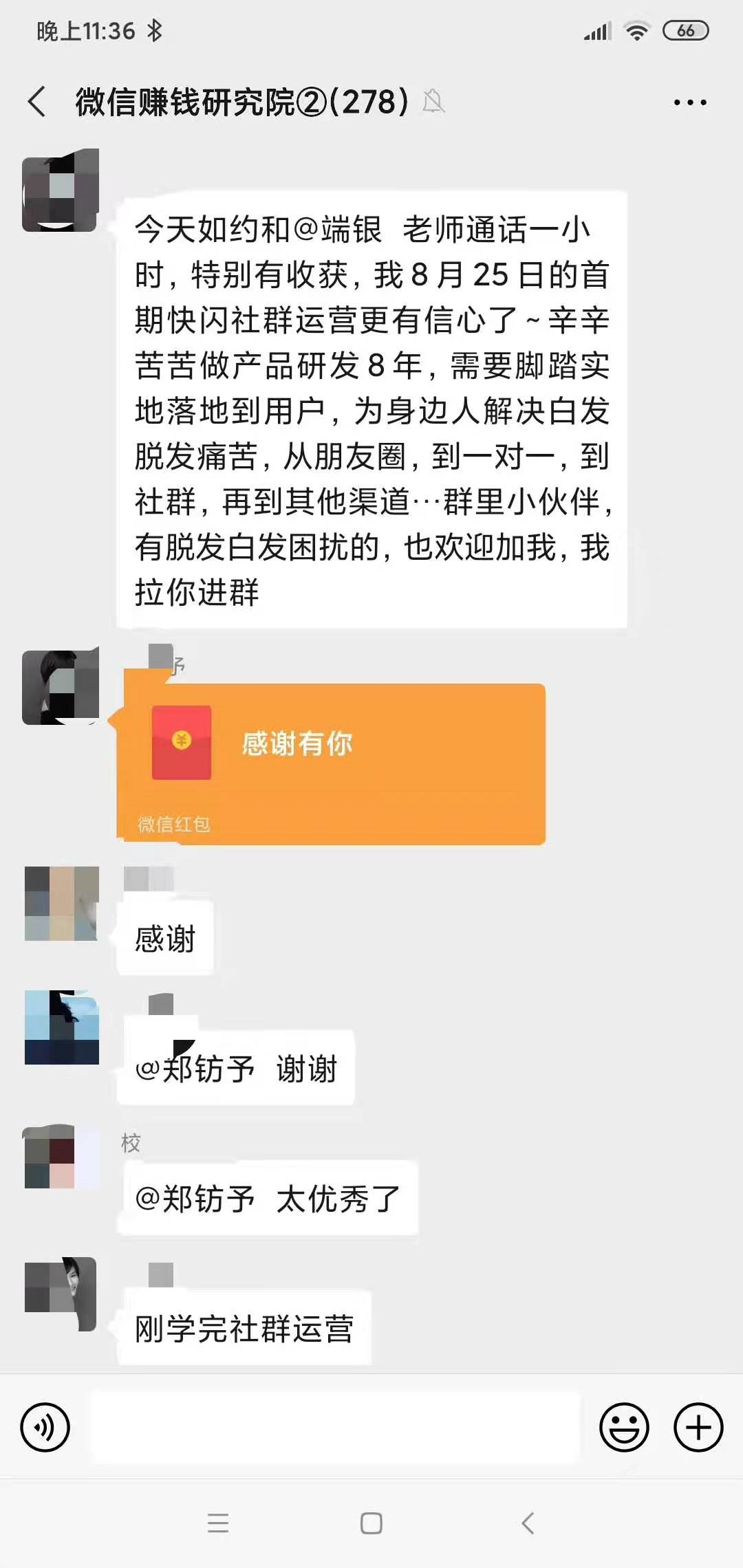Tap avatar beside 刚学完社群运营 message
The height and width of the screenshot is (1568, 743).
pos(61,1294)
